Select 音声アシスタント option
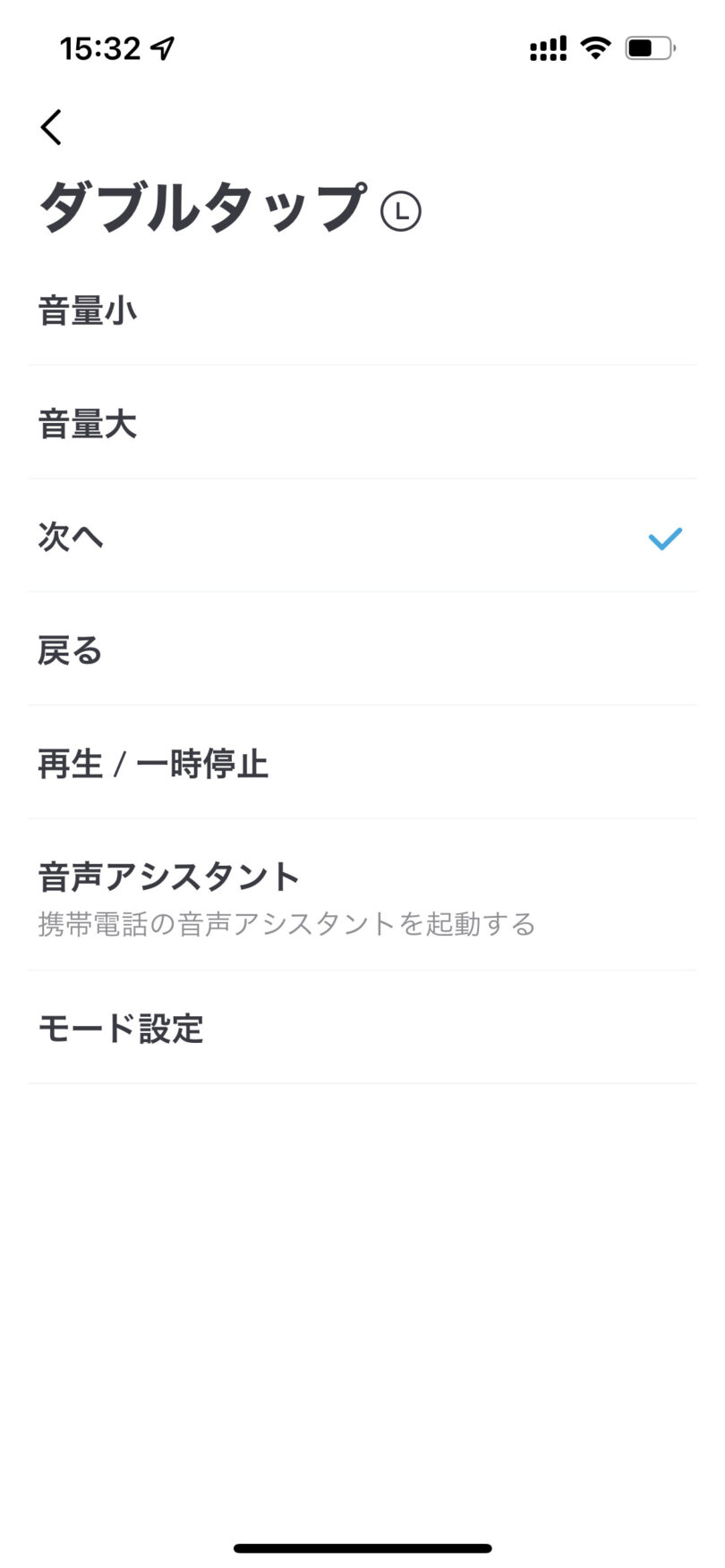 pyautogui.click(x=362, y=895)
